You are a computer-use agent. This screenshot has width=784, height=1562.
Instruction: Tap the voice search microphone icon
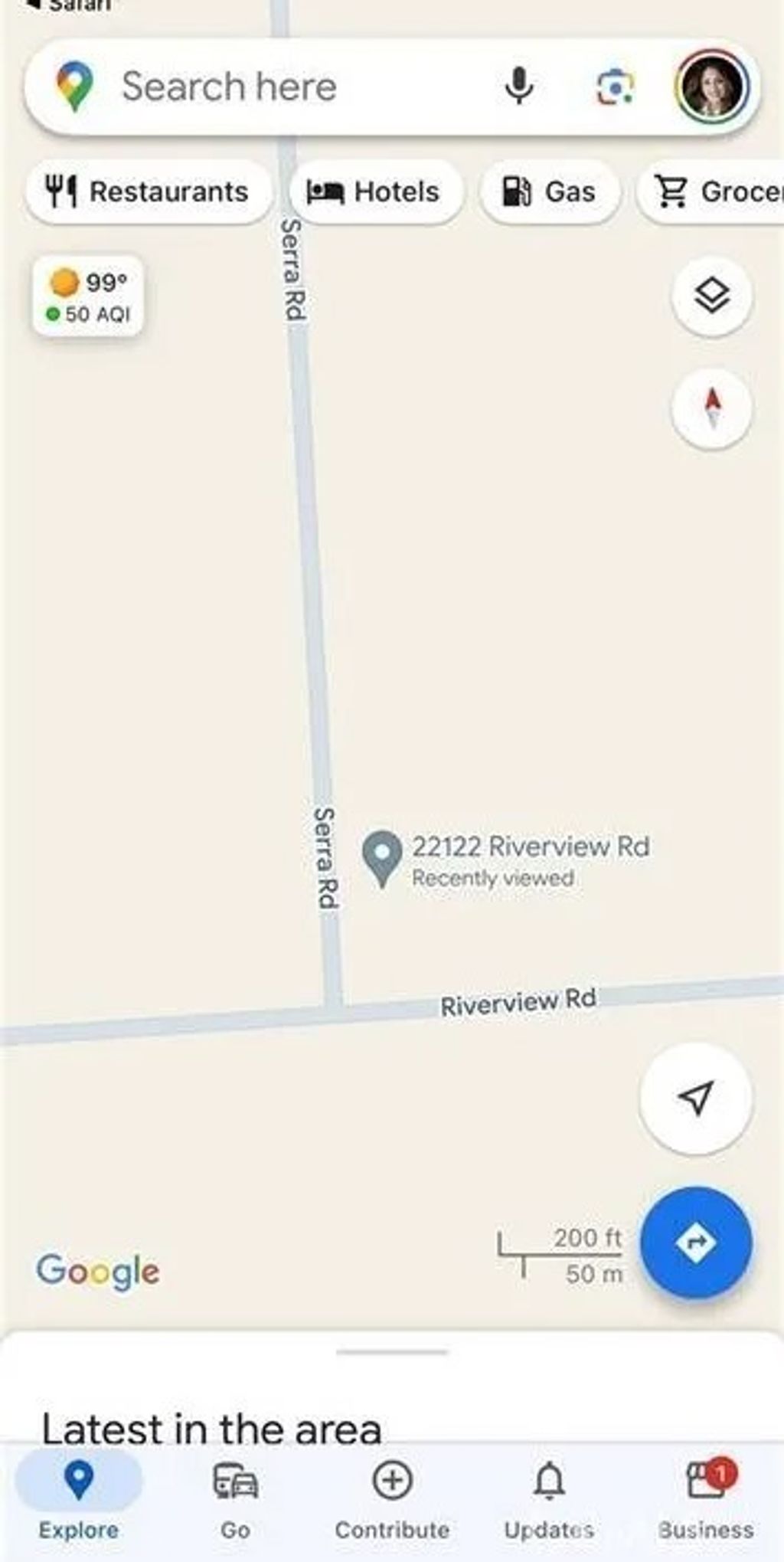pyautogui.click(x=520, y=86)
